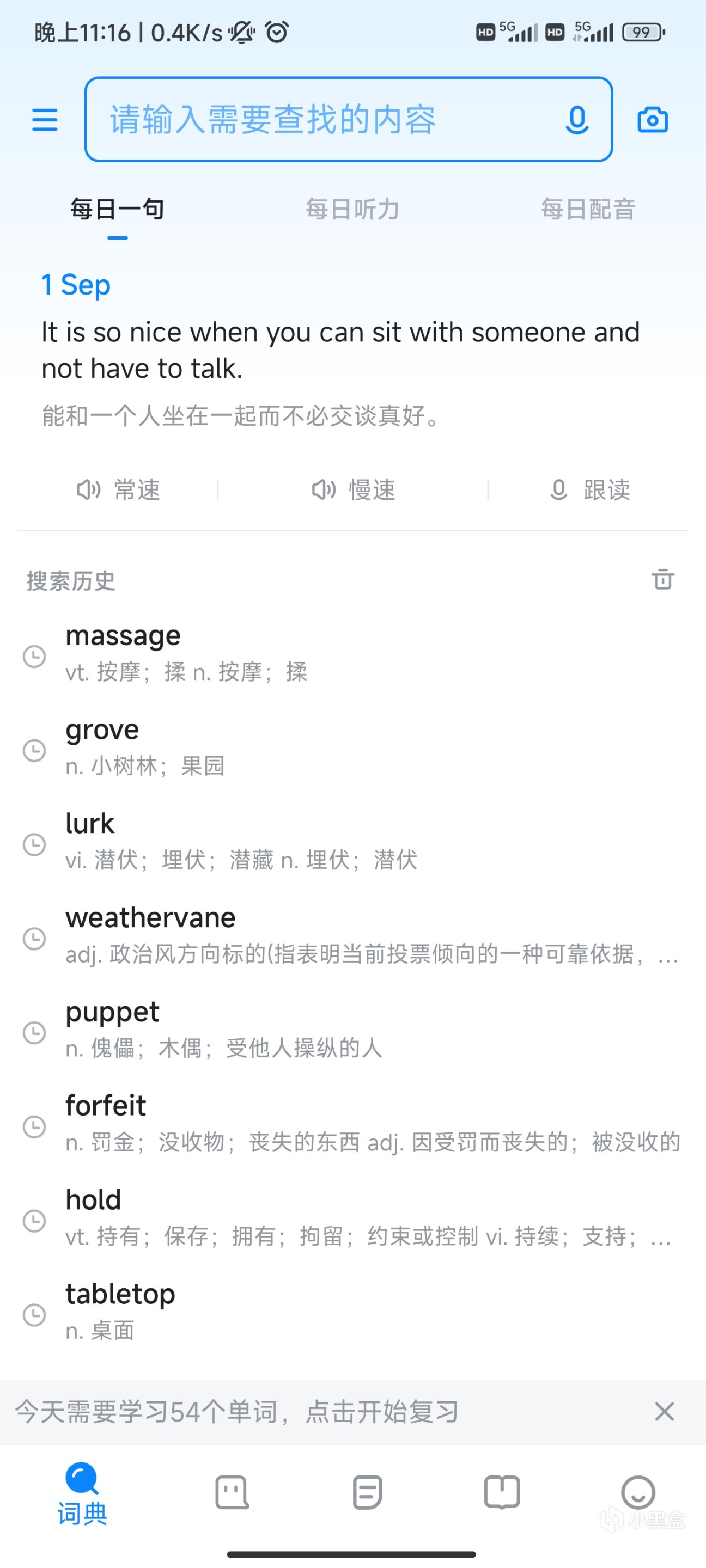Viewport: 706px width, 1568px height.
Task: Open the history entry for grove
Action: (146, 748)
